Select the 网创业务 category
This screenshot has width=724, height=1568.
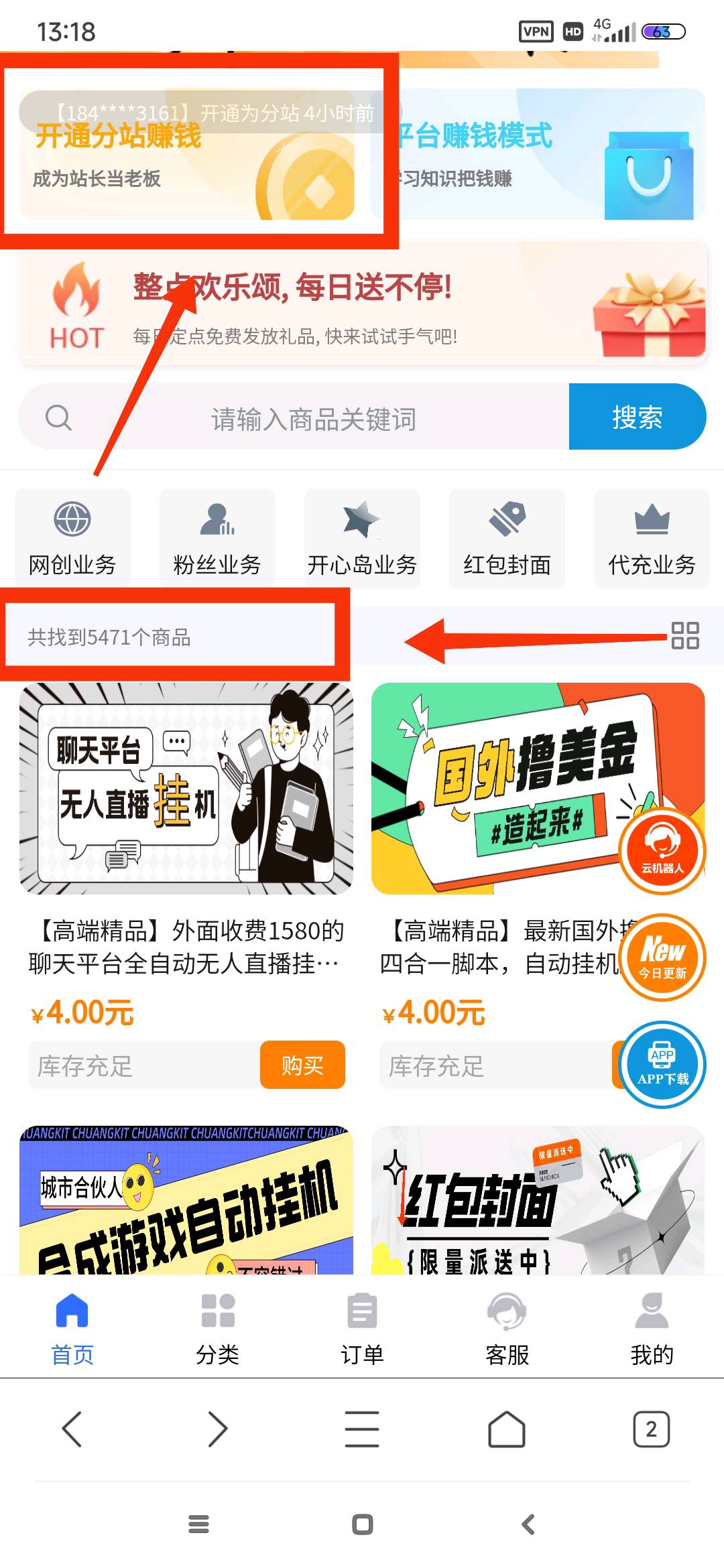click(x=72, y=538)
